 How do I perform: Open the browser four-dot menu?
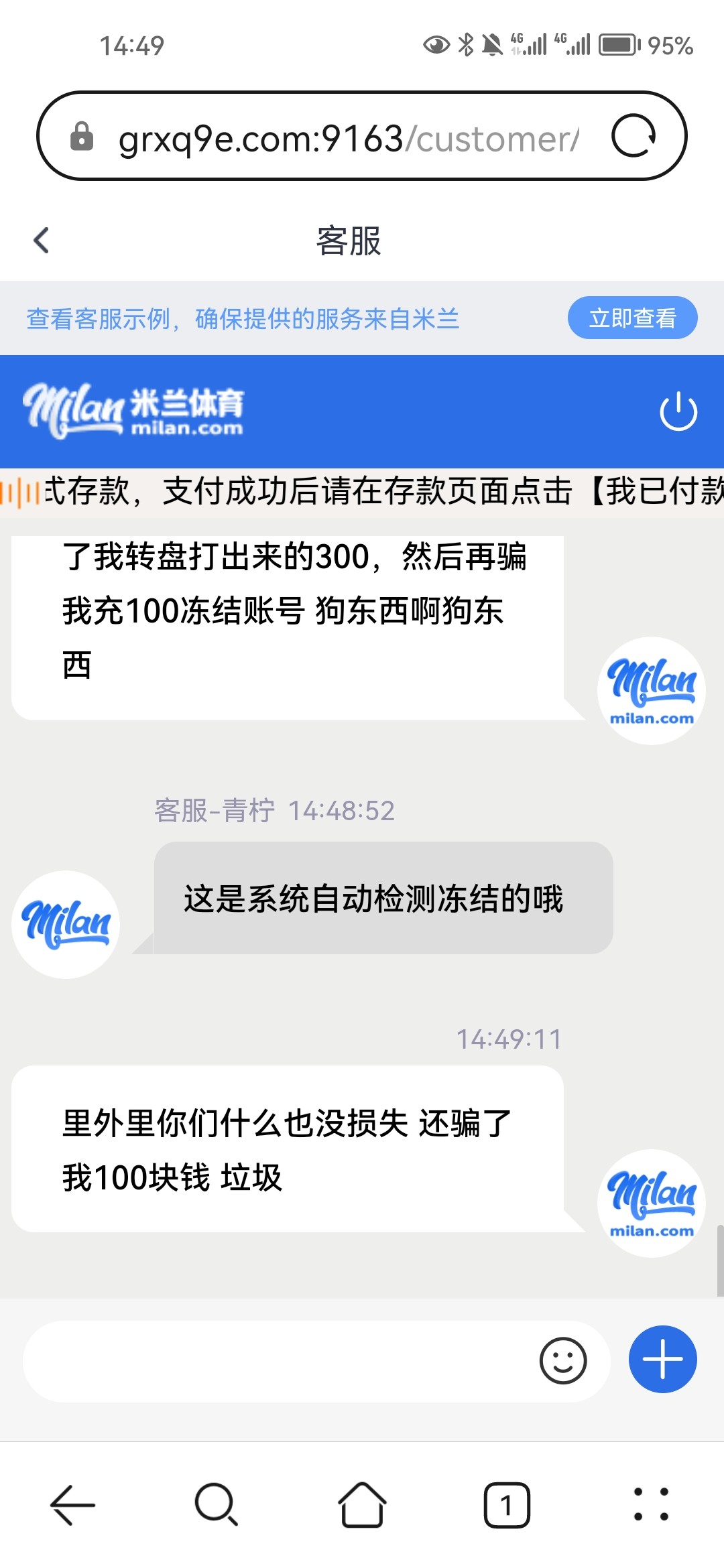(651, 1505)
